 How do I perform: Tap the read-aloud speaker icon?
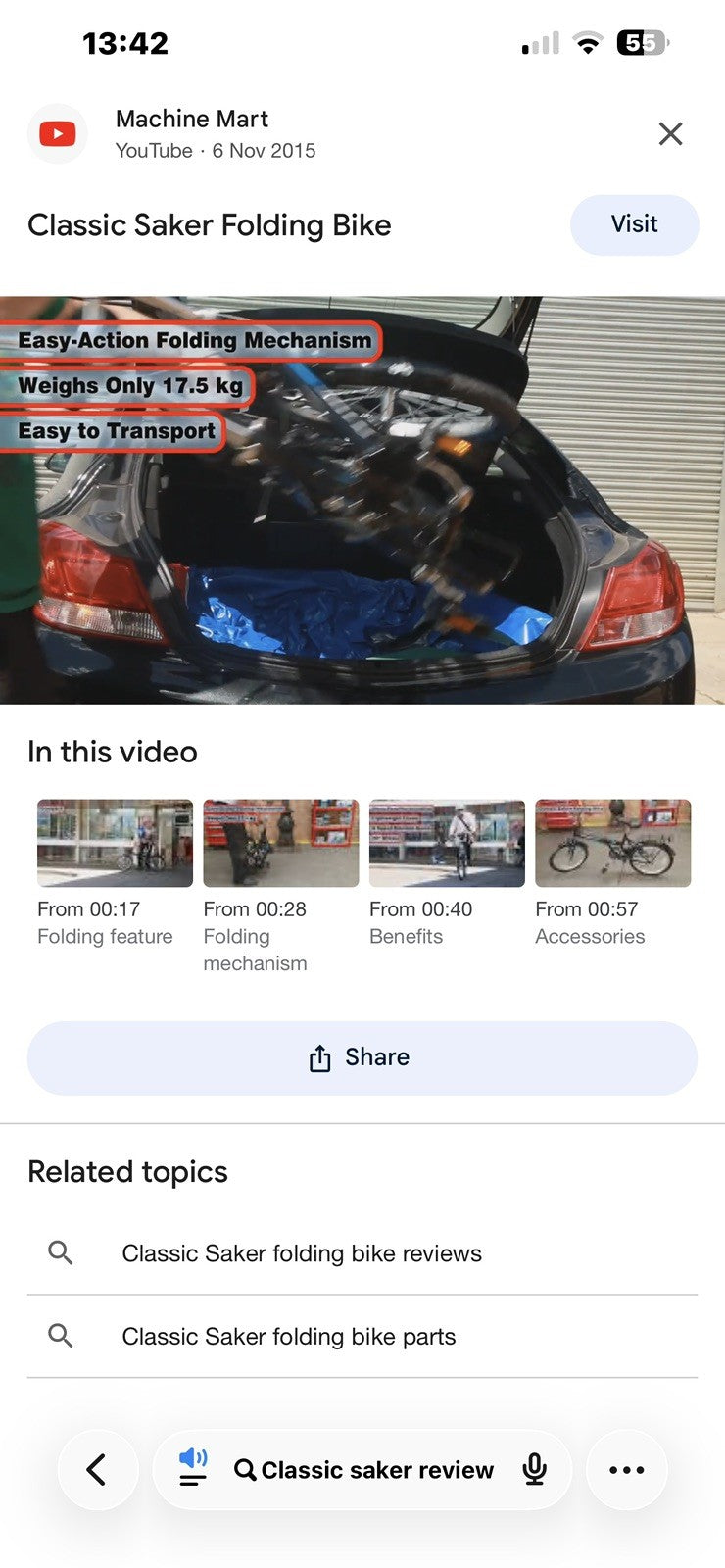[193, 1468]
